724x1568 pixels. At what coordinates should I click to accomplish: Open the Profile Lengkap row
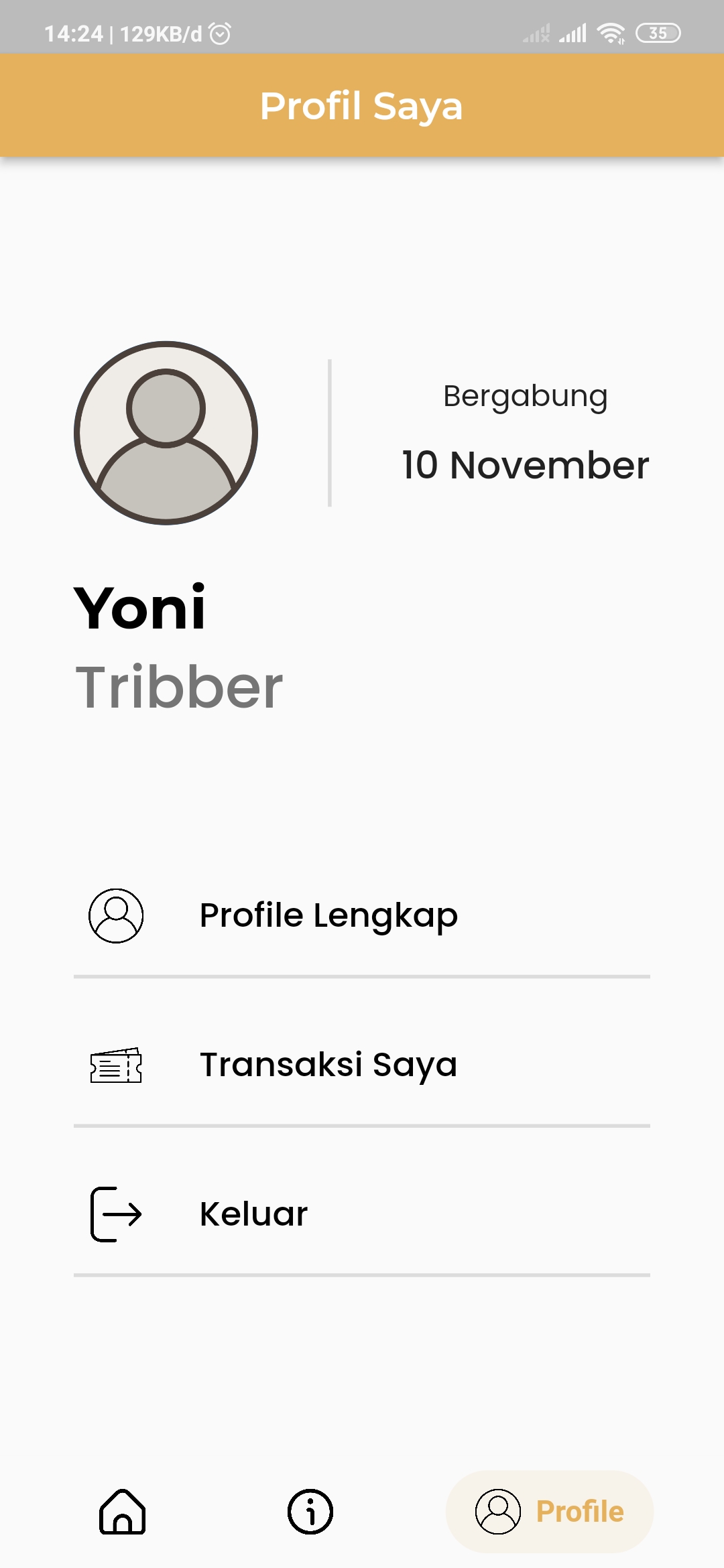328,915
